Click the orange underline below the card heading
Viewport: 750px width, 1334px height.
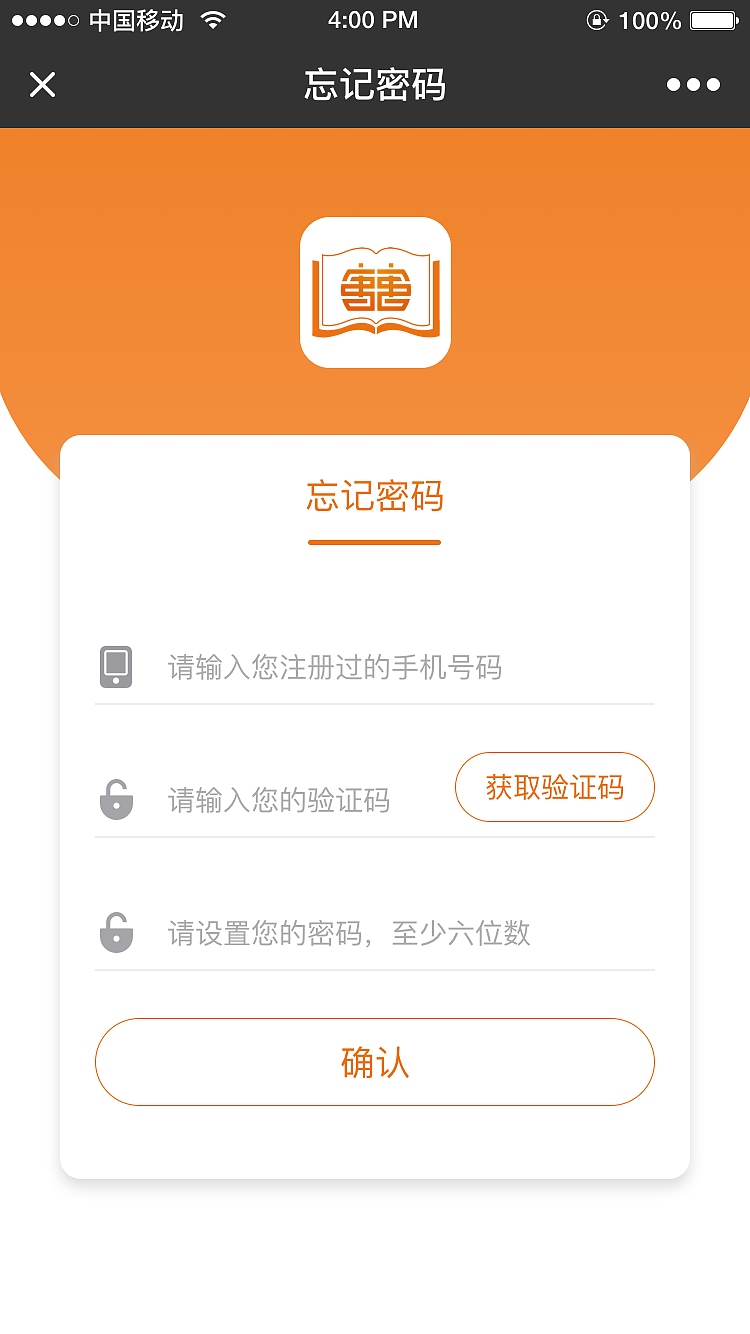(375, 543)
